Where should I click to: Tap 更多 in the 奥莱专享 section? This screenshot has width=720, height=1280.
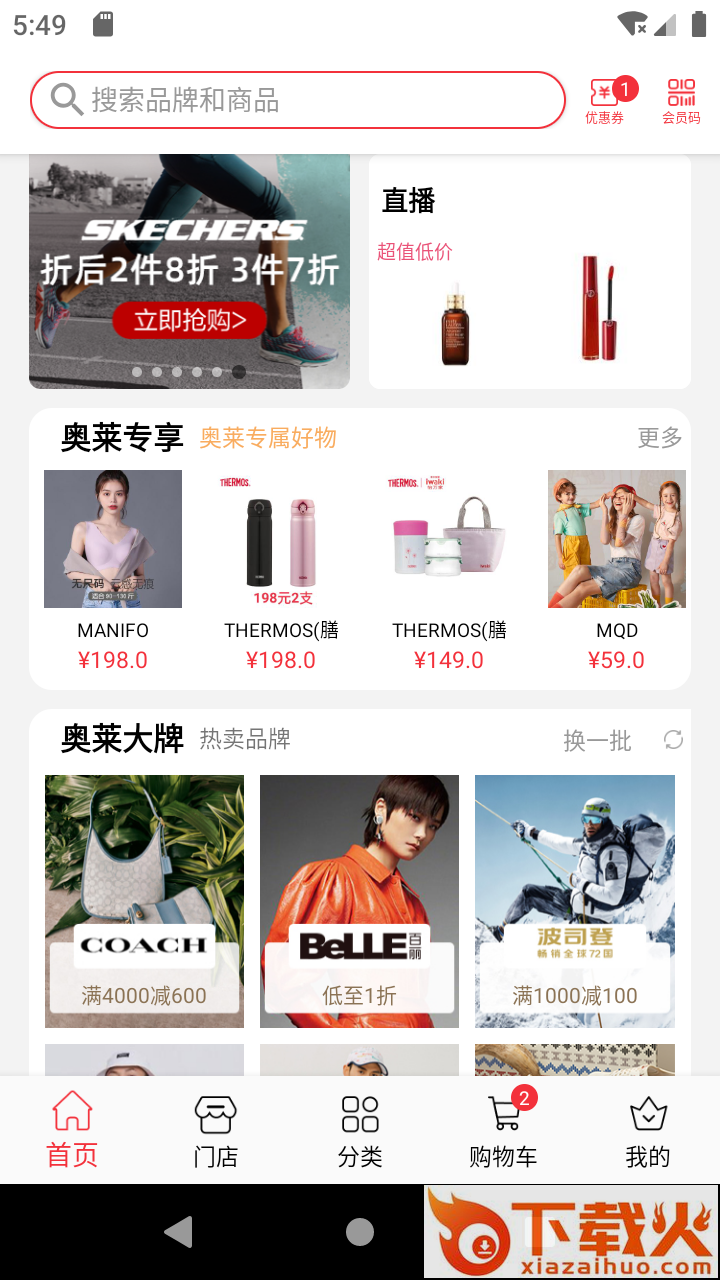[x=659, y=437]
